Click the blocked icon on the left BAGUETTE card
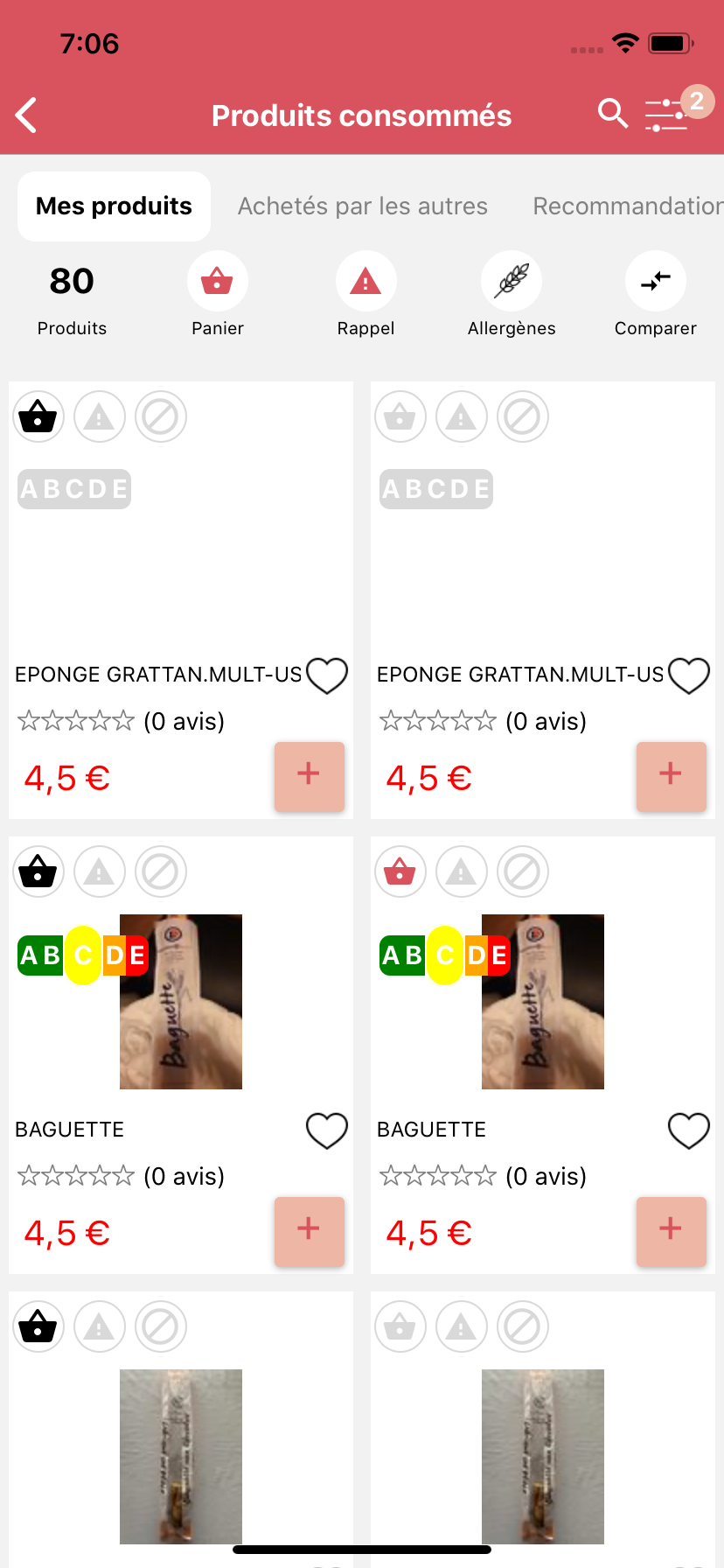This screenshot has height=1568, width=724. click(161, 871)
